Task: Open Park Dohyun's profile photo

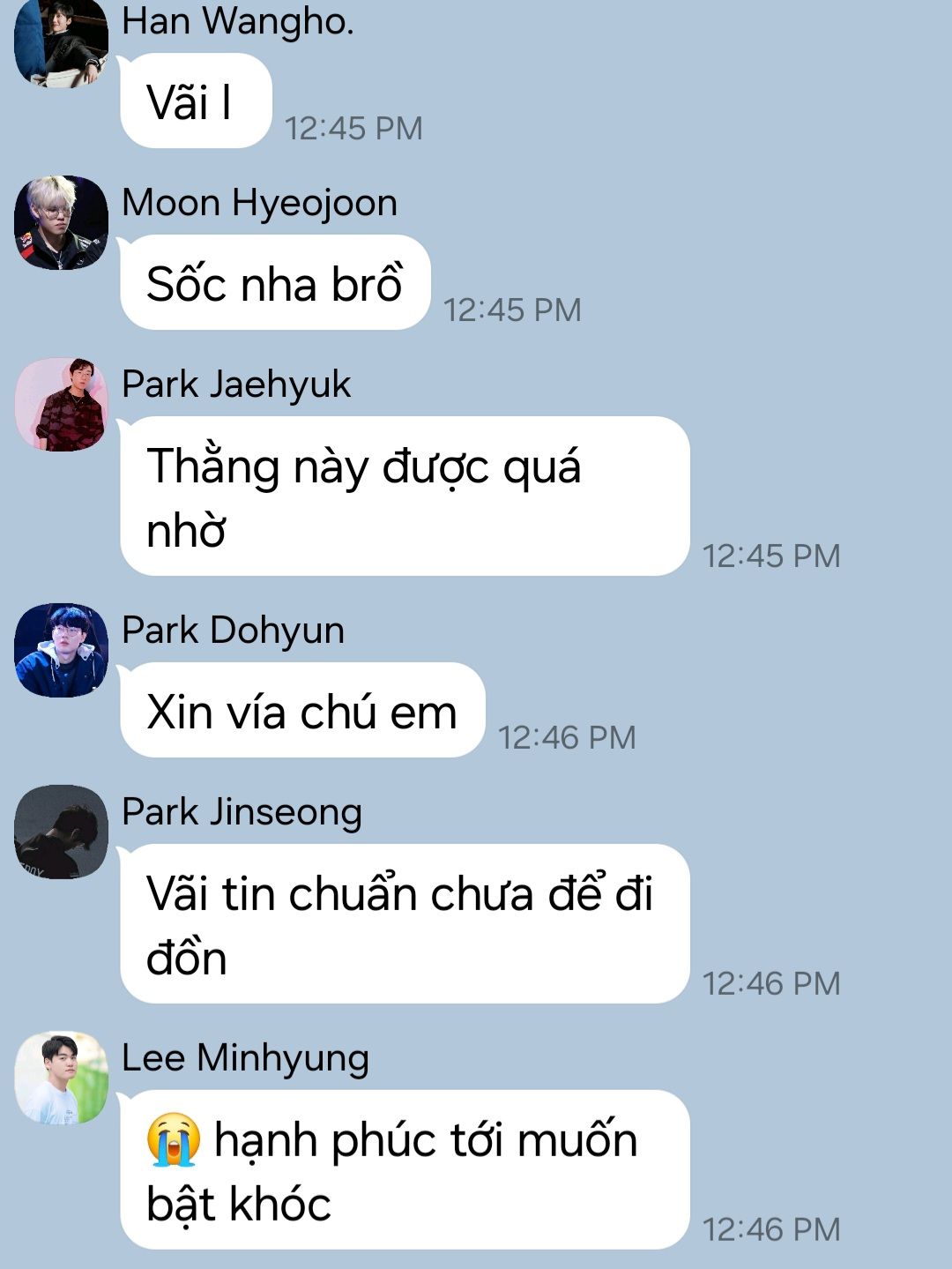Action: [x=61, y=650]
